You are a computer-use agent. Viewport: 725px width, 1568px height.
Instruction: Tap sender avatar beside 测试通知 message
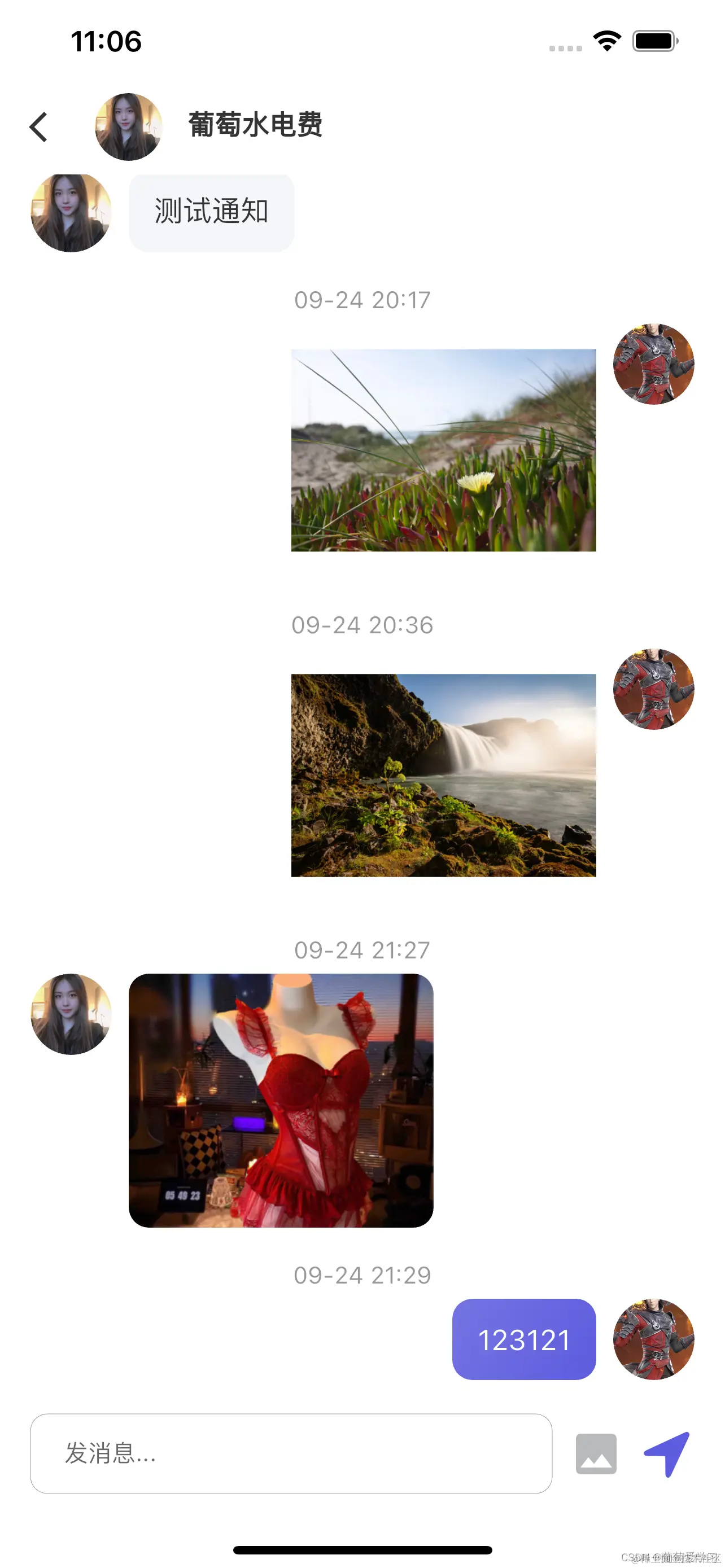pos(71,212)
